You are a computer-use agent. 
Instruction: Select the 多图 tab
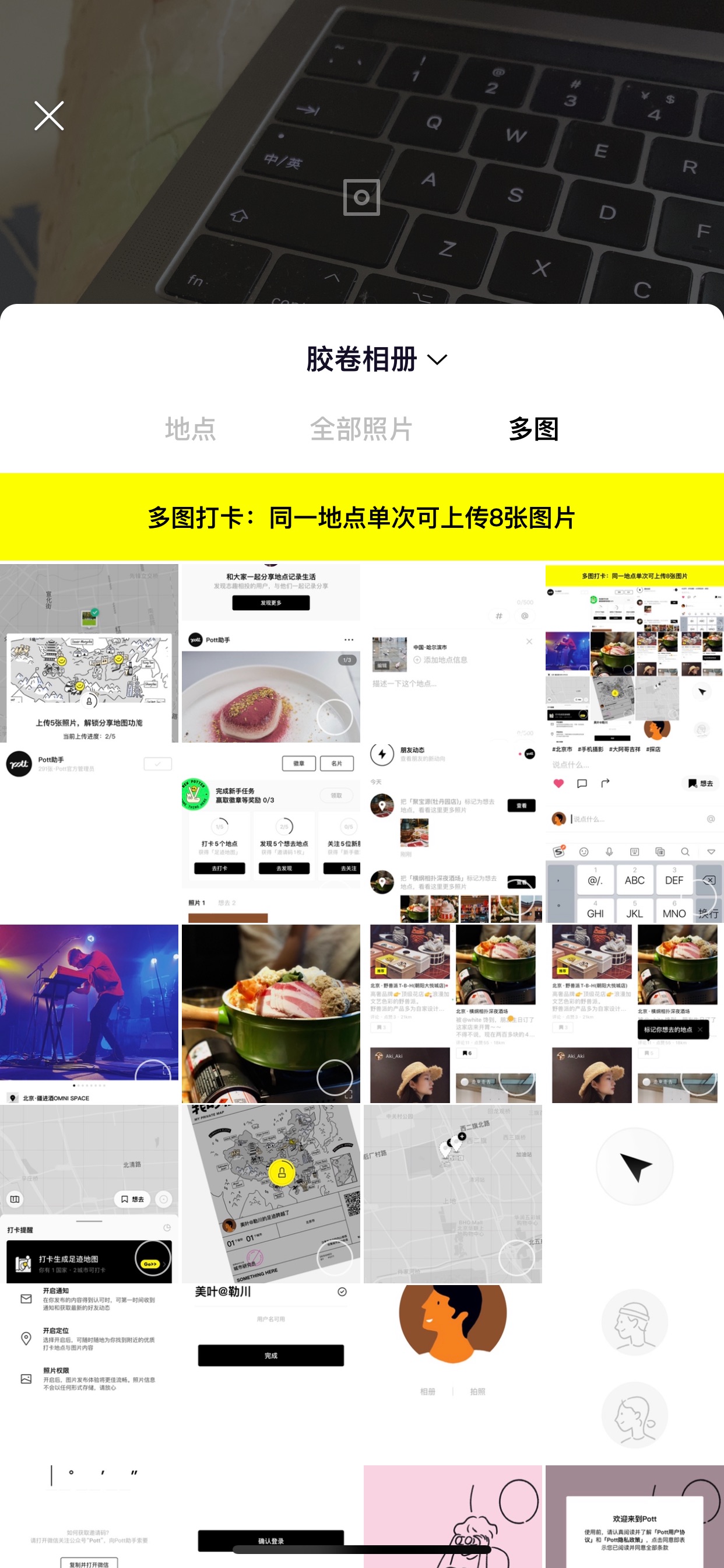tap(533, 429)
